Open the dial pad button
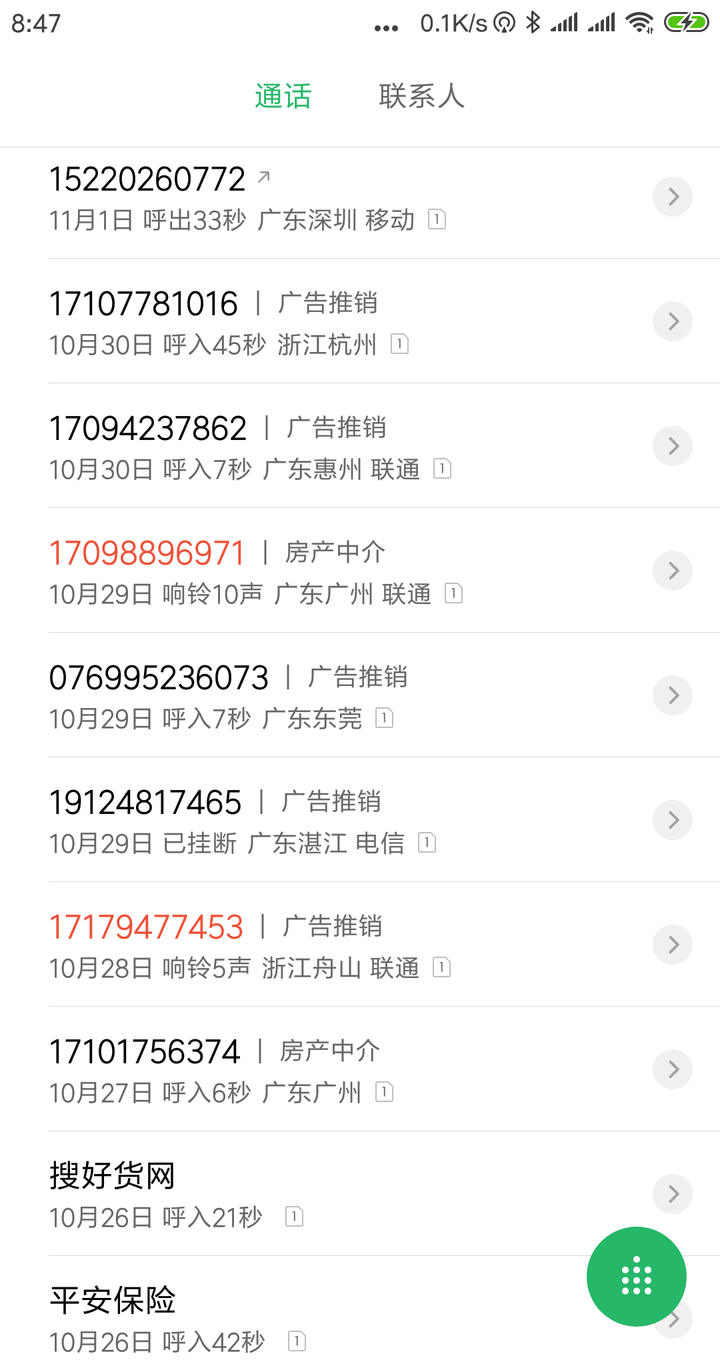This screenshot has height=1360, width=720. pos(636,1277)
